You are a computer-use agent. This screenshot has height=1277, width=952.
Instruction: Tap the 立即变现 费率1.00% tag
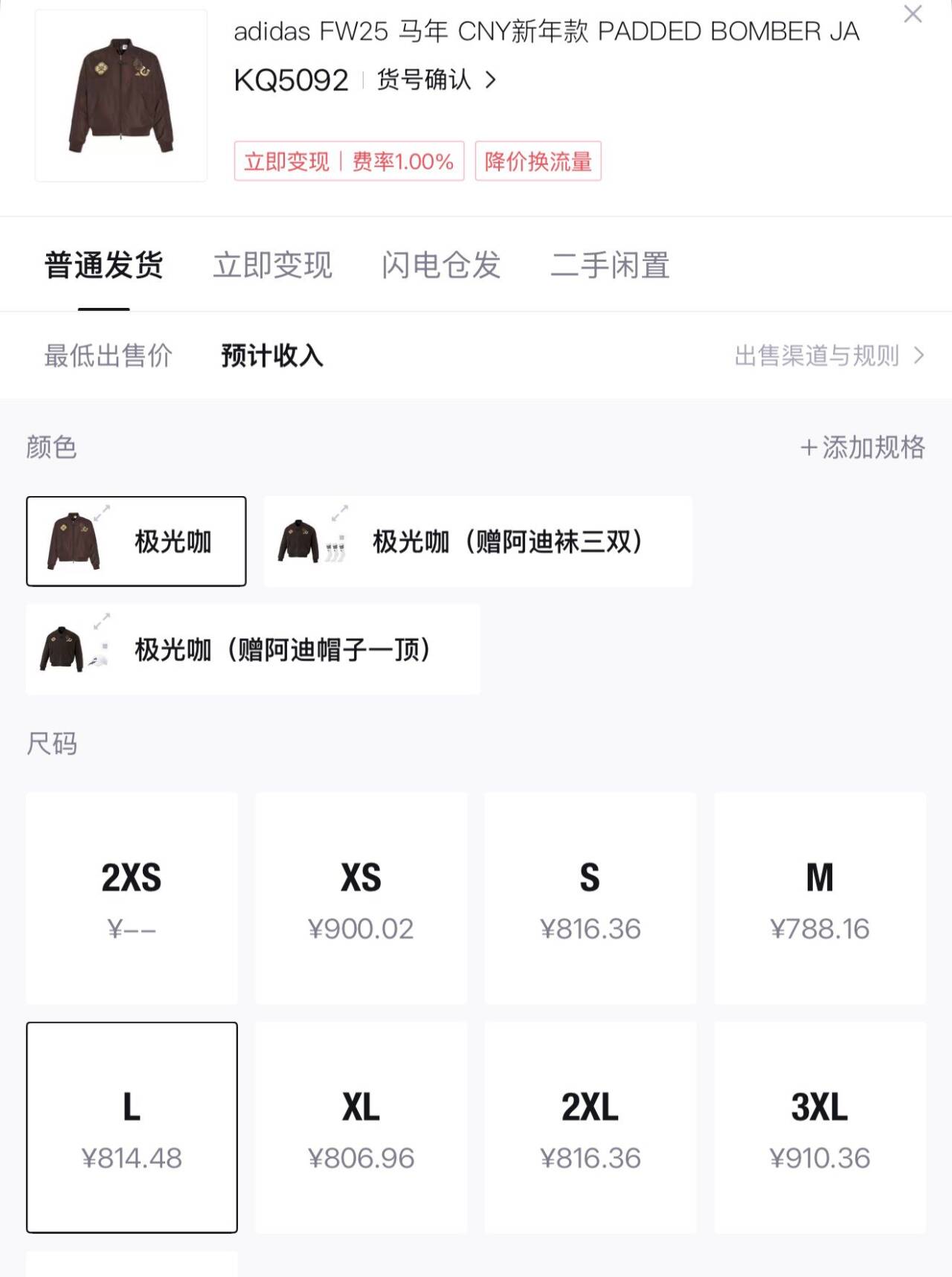click(x=349, y=161)
